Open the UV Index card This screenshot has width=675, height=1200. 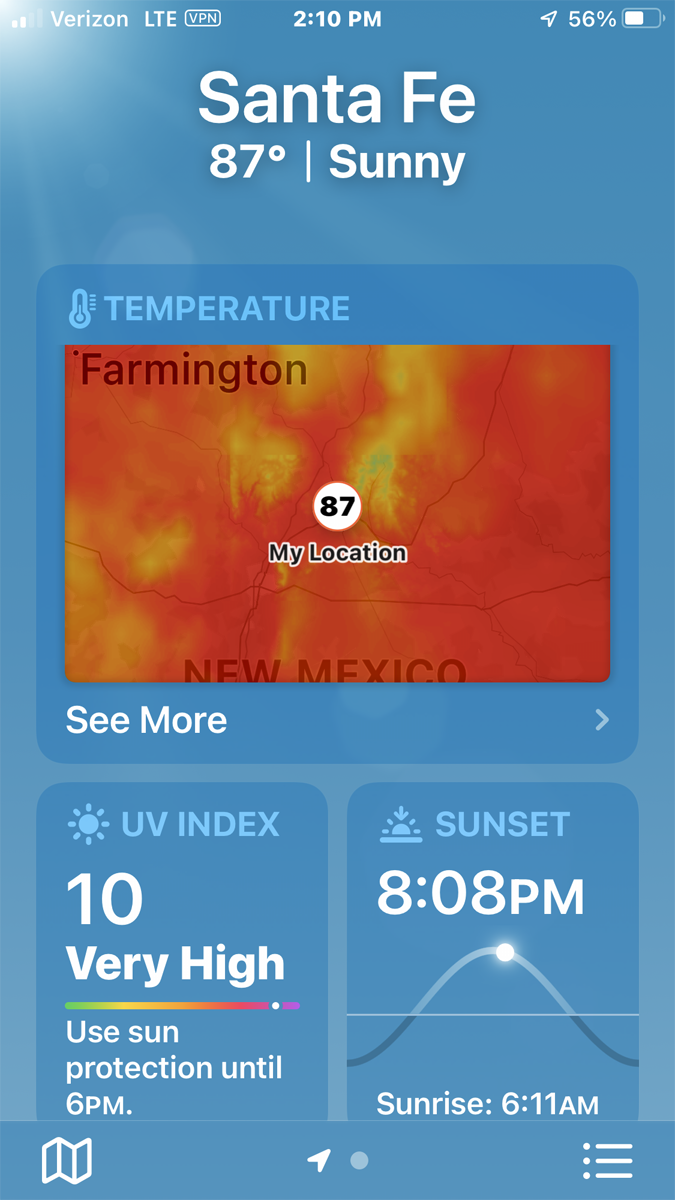pos(182,951)
